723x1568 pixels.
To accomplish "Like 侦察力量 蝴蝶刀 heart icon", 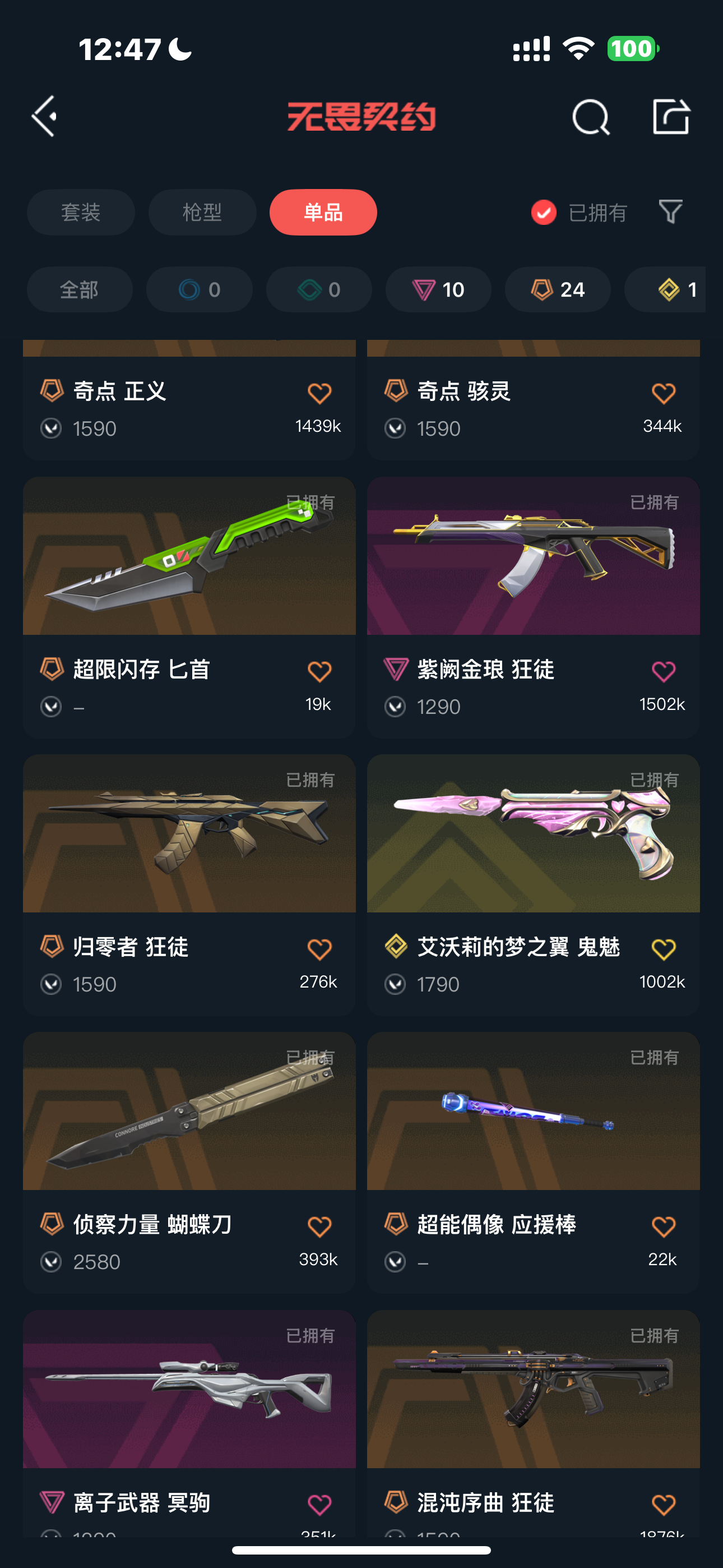I will [x=319, y=1226].
